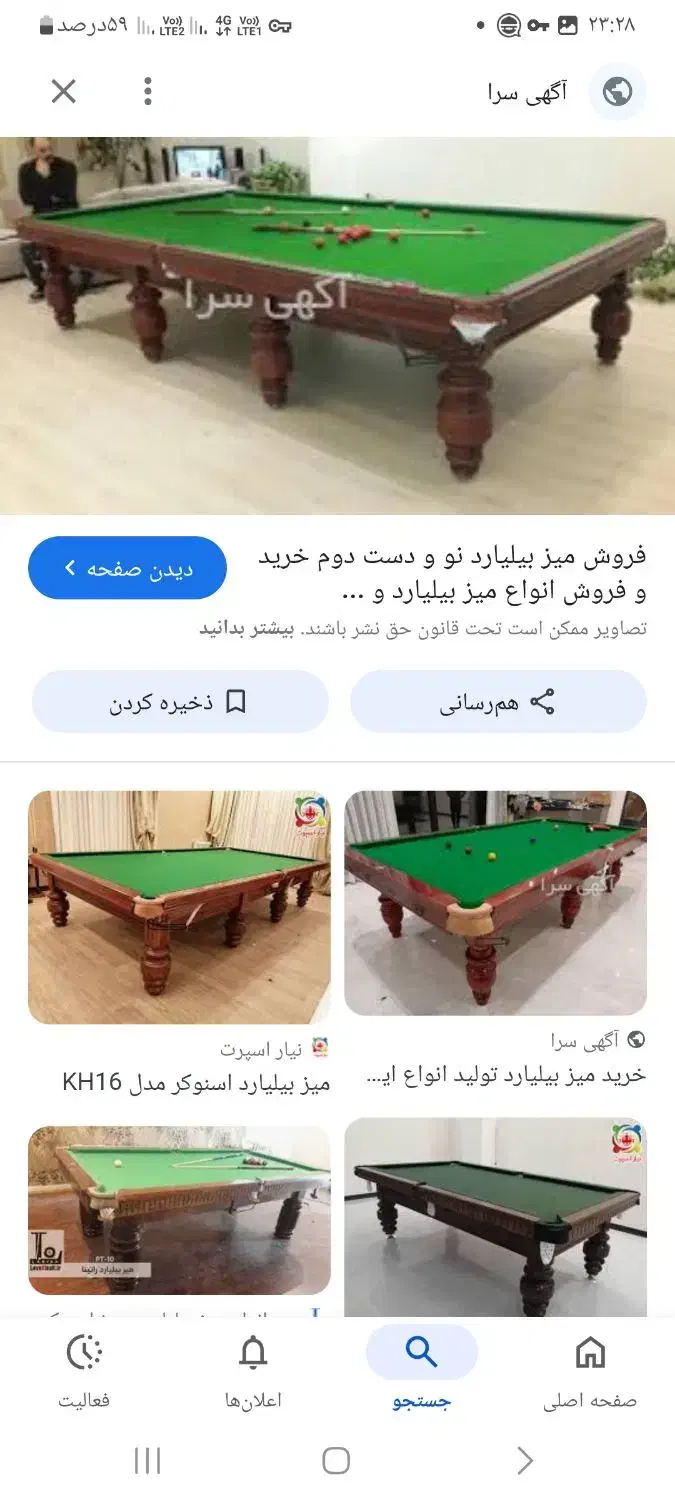The image size is (675, 1500).
Task: Tap the دیدن صفحه button
Action: [127, 568]
